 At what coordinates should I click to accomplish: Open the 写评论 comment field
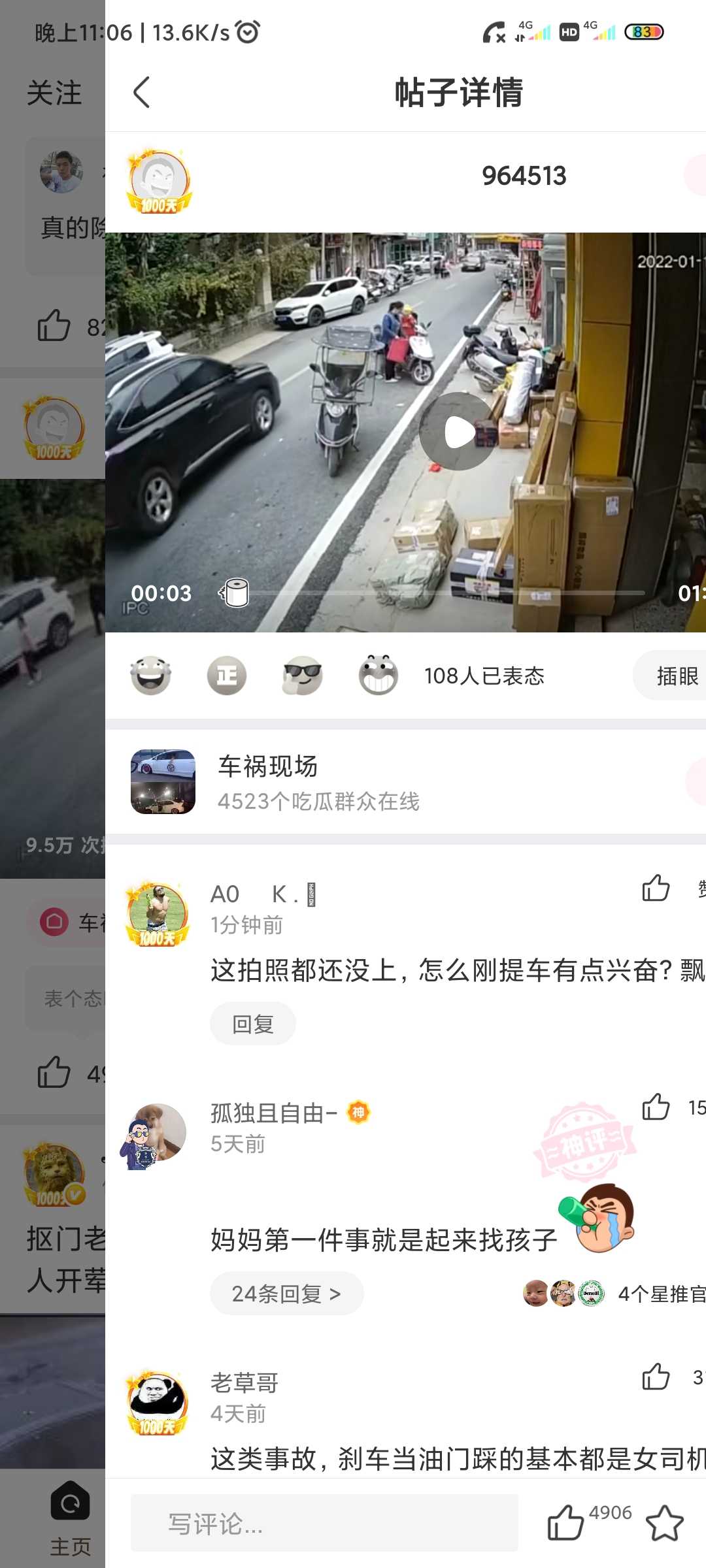pos(324,1523)
